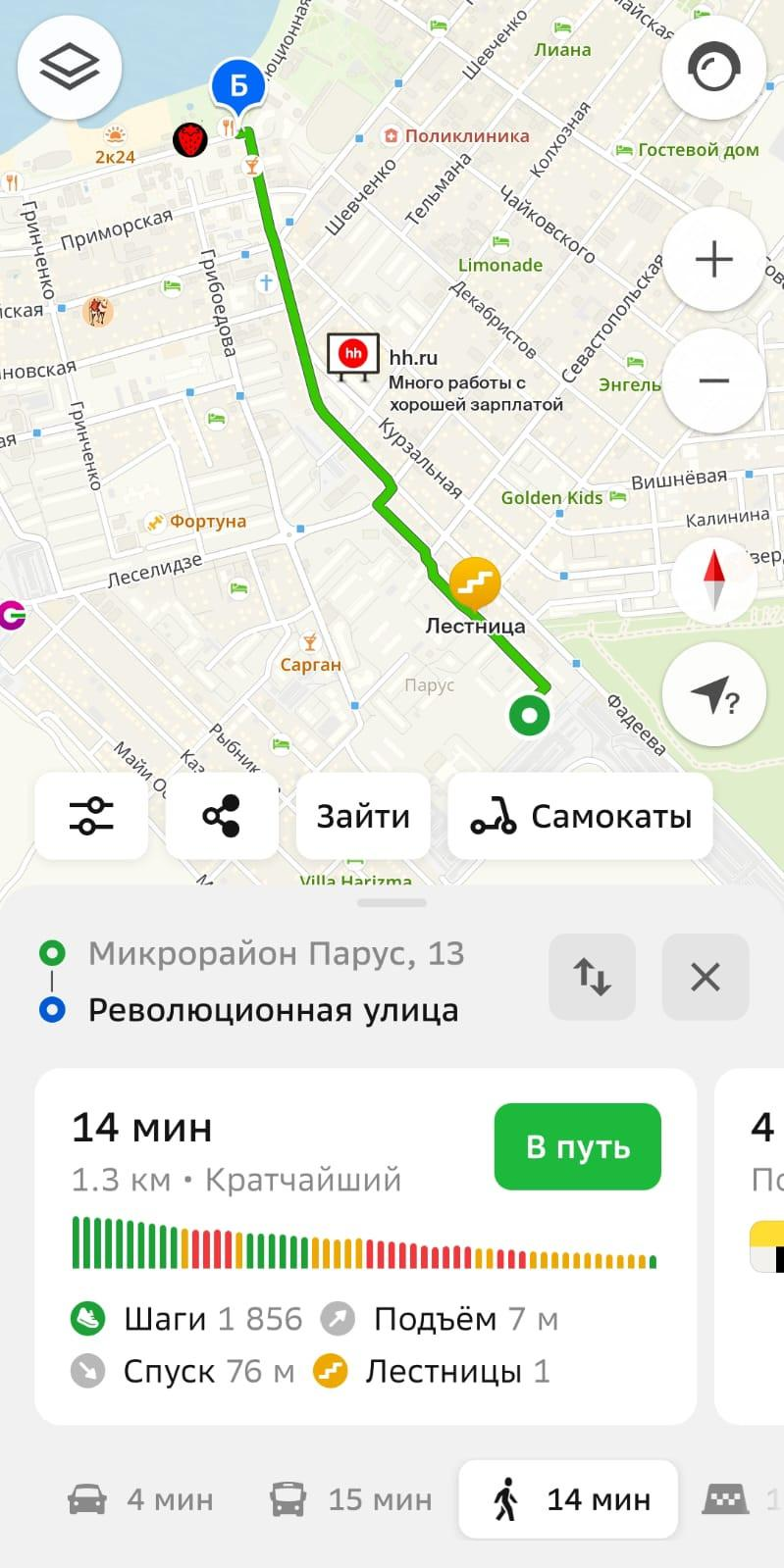Open route settings sliders
The height and width of the screenshot is (1568, 784).
tap(91, 816)
